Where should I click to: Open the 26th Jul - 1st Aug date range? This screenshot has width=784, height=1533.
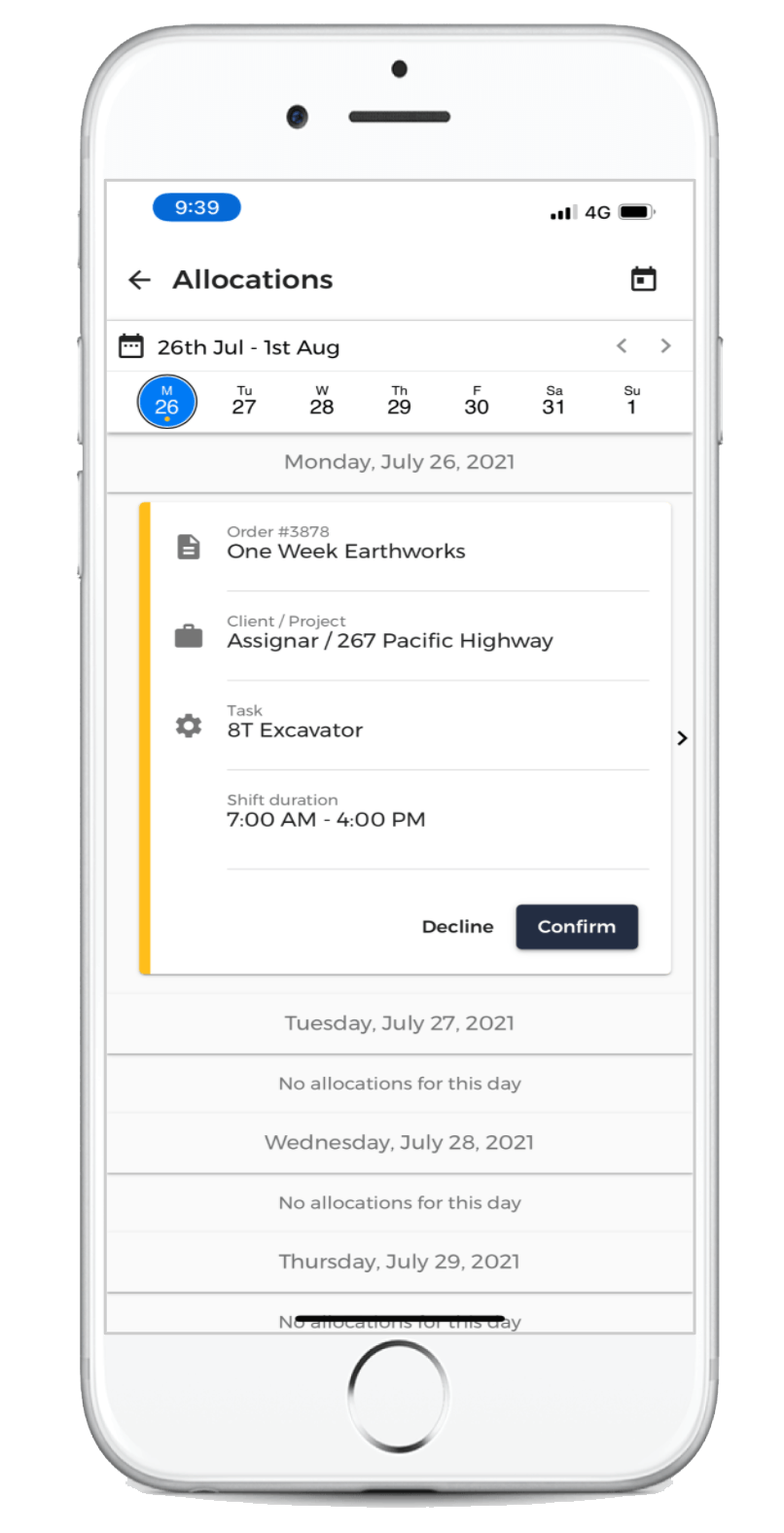tap(248, 347)
